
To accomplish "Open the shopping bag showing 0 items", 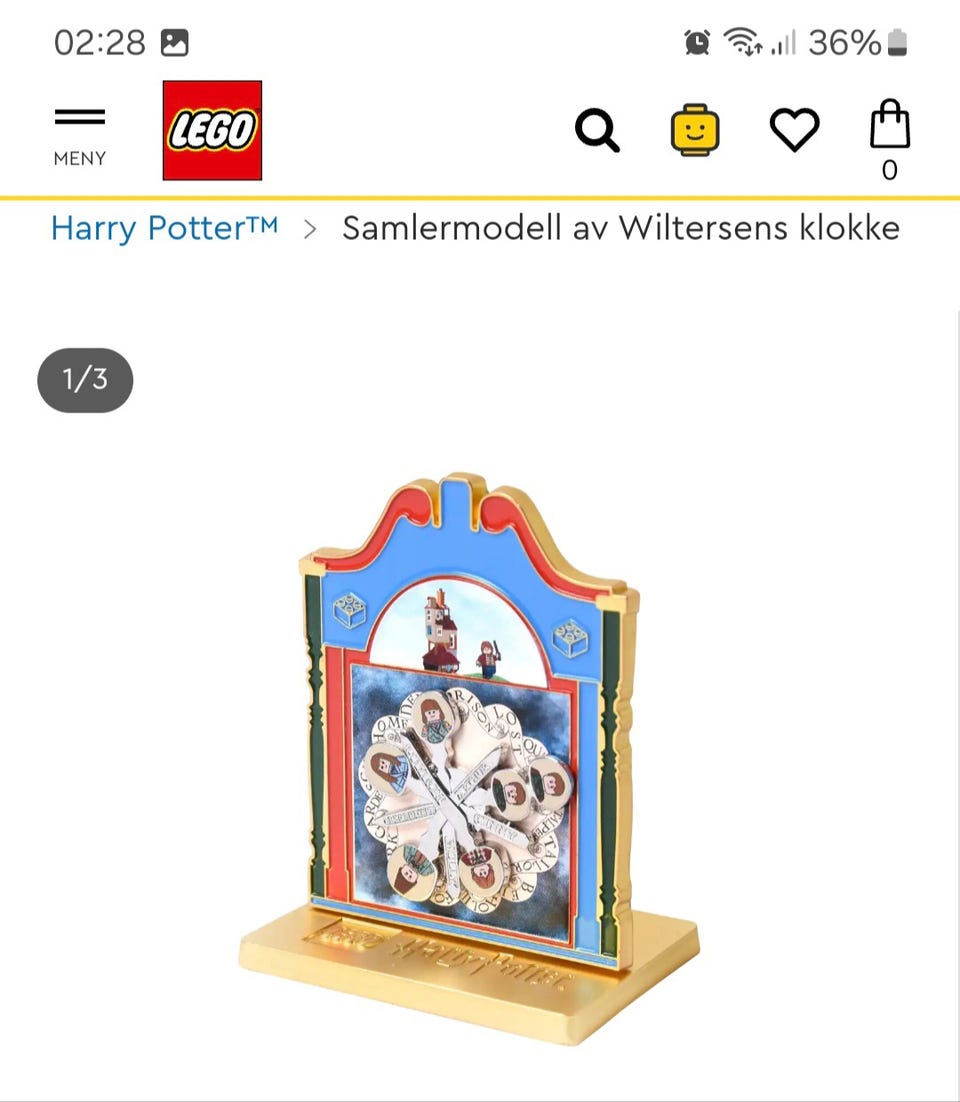I will 888,129.
